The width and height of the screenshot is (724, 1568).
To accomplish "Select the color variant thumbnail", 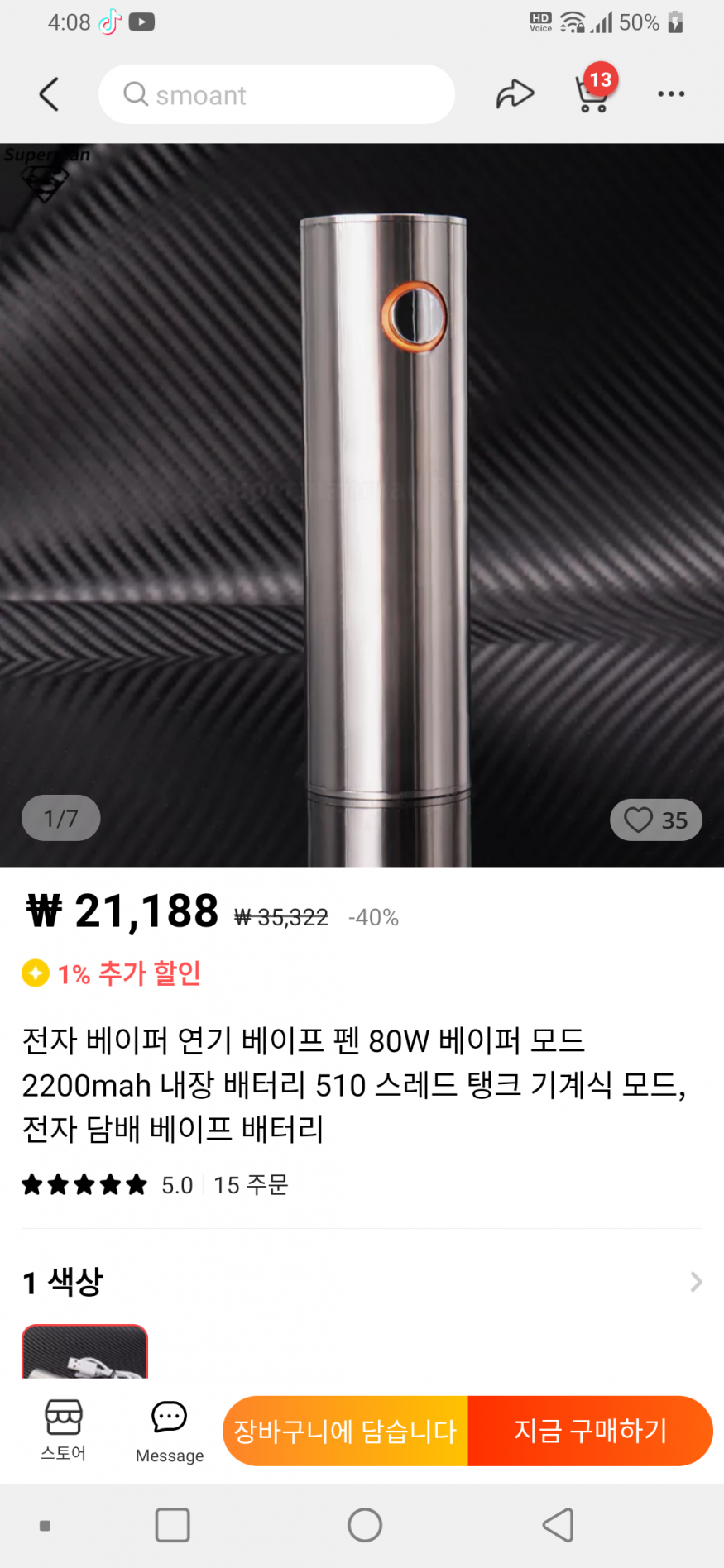I will point(84,1351).
